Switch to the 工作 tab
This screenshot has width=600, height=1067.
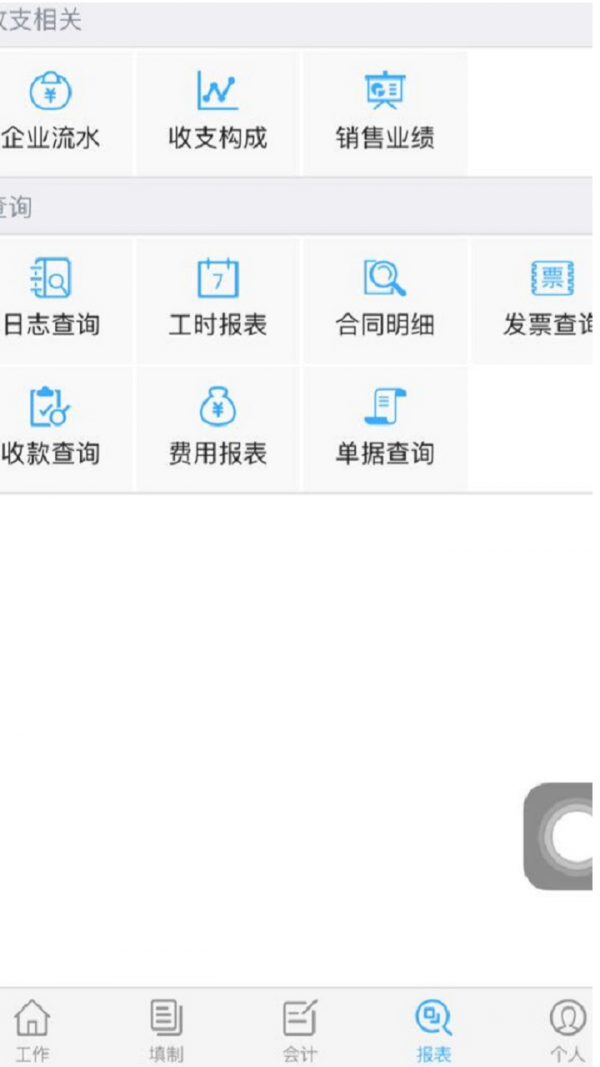32,1030
